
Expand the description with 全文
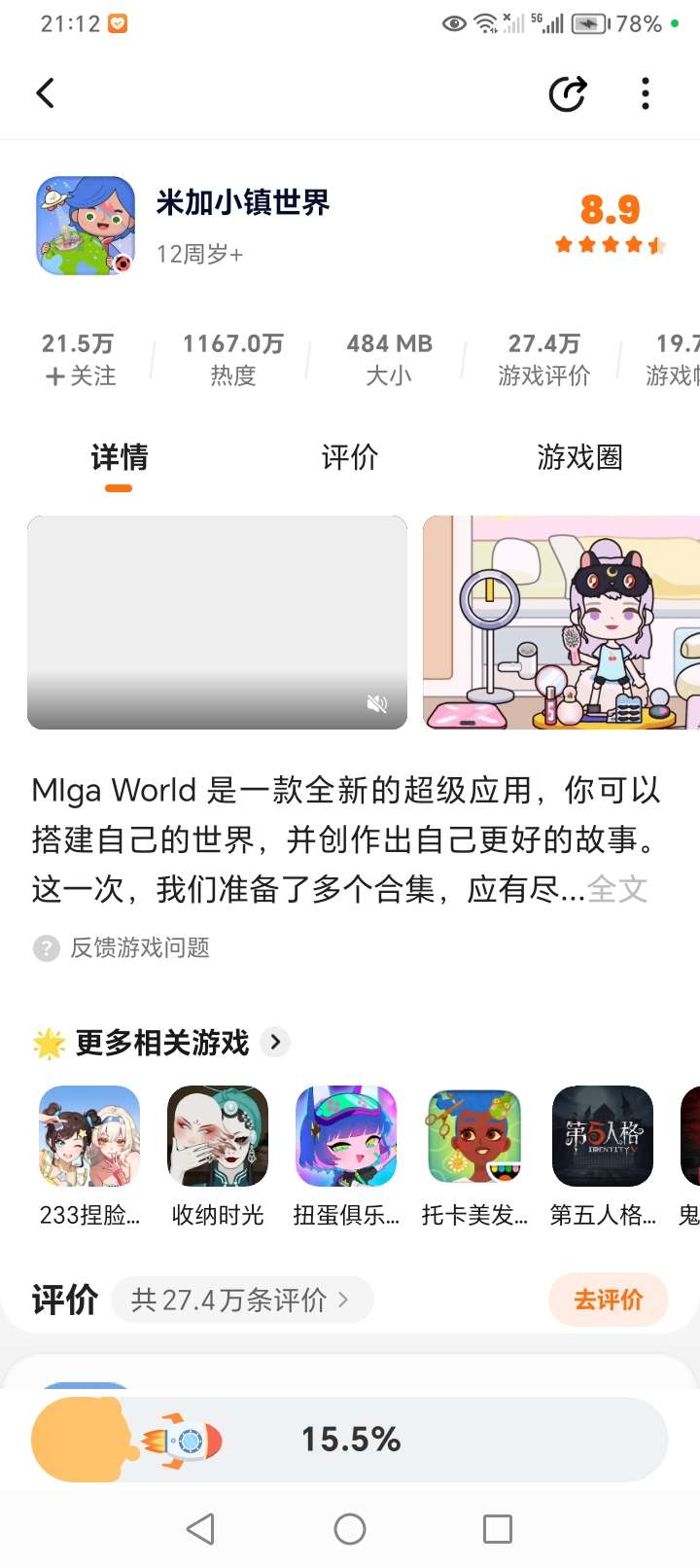pos(617,889)
